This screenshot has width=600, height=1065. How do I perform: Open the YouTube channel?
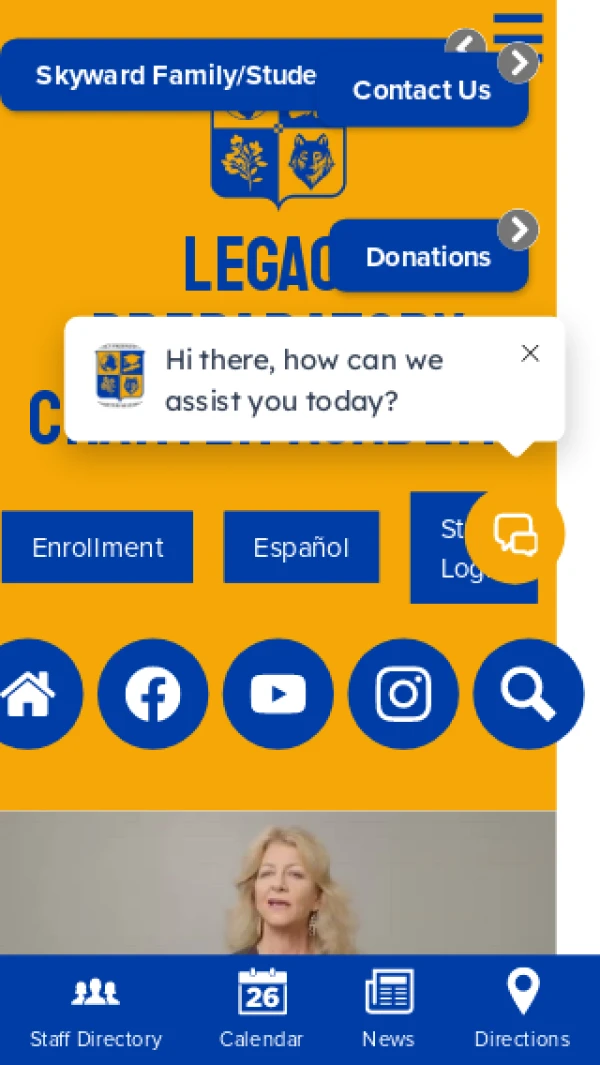(x=278, y=694)
